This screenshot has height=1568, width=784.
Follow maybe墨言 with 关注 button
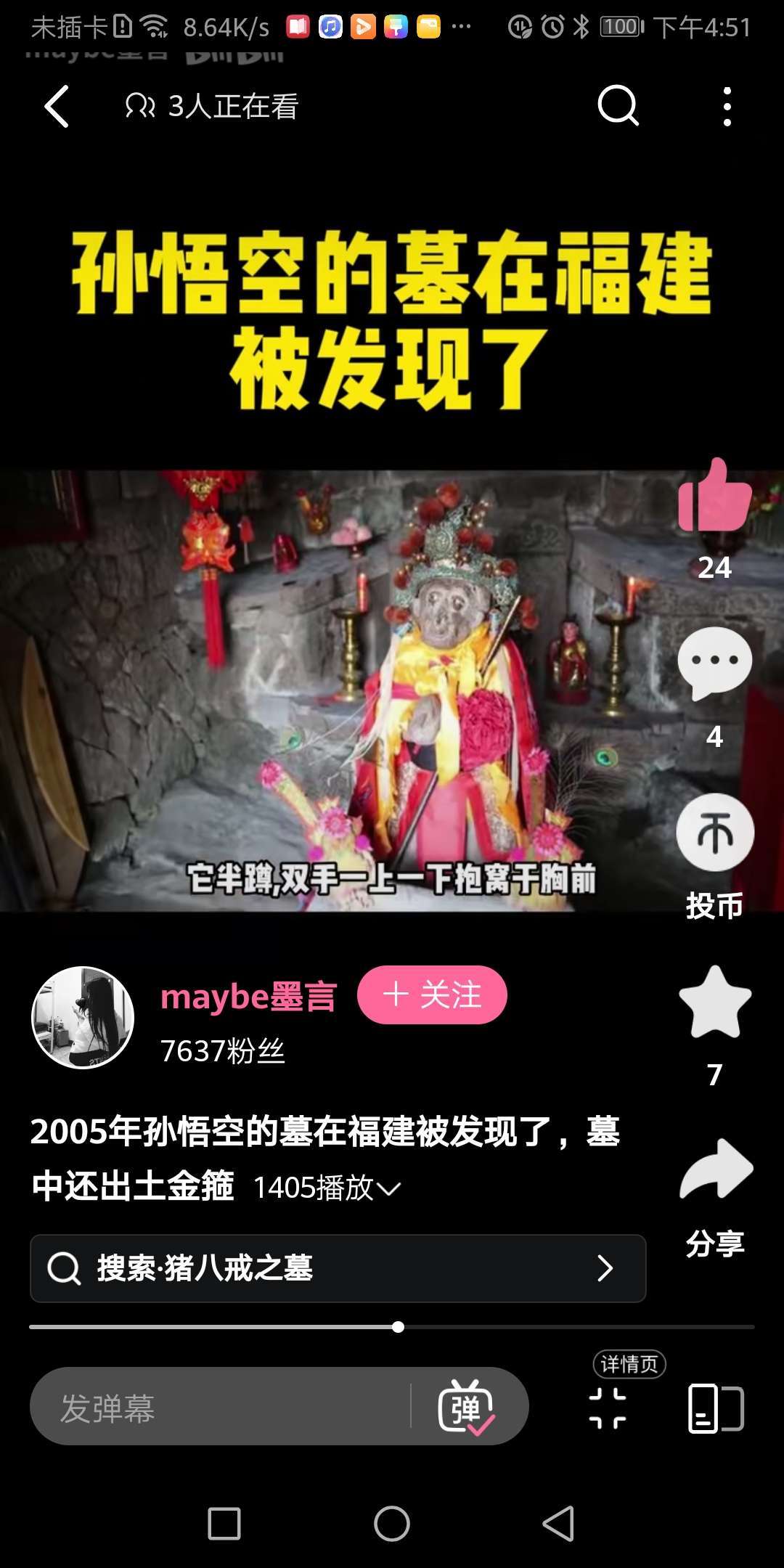click(432, 995)
